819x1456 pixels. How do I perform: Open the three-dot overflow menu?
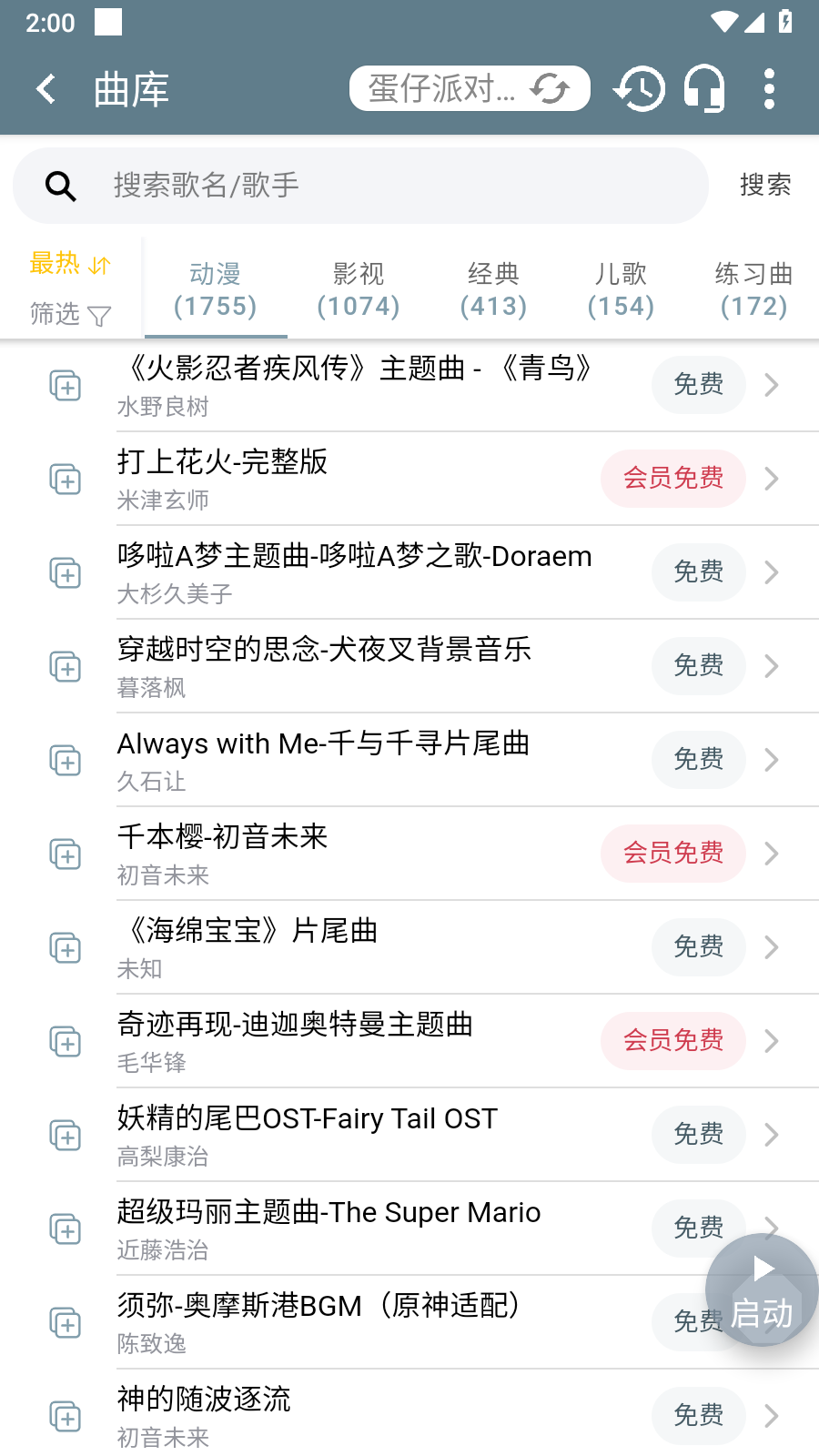pyautogui.click(x=771, y=88)
